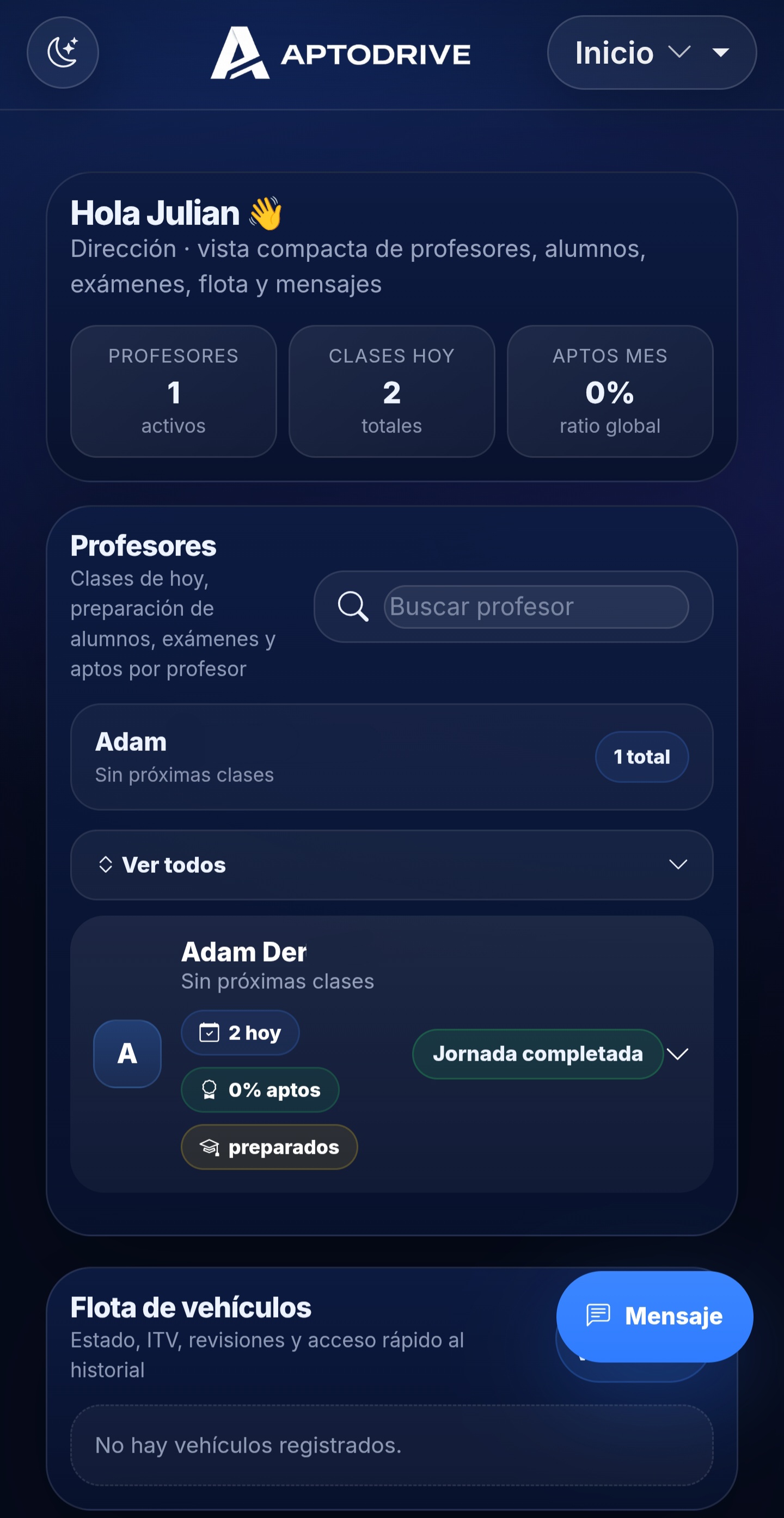The height and width of the screenshot is (1518, 784).
Task: Click the APTOS MES ratio card
Action: click(610, 391)
